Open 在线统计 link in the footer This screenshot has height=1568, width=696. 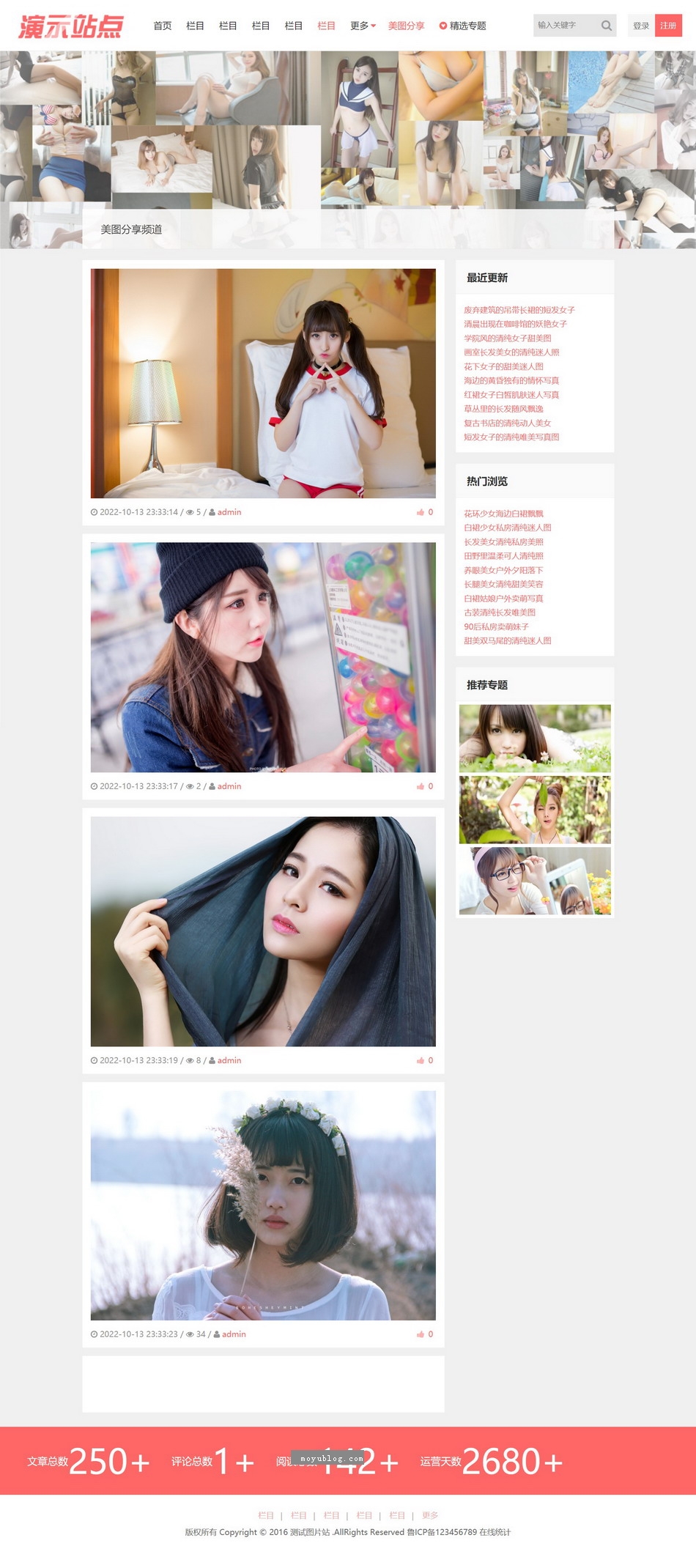click(x=495, y=1532)
